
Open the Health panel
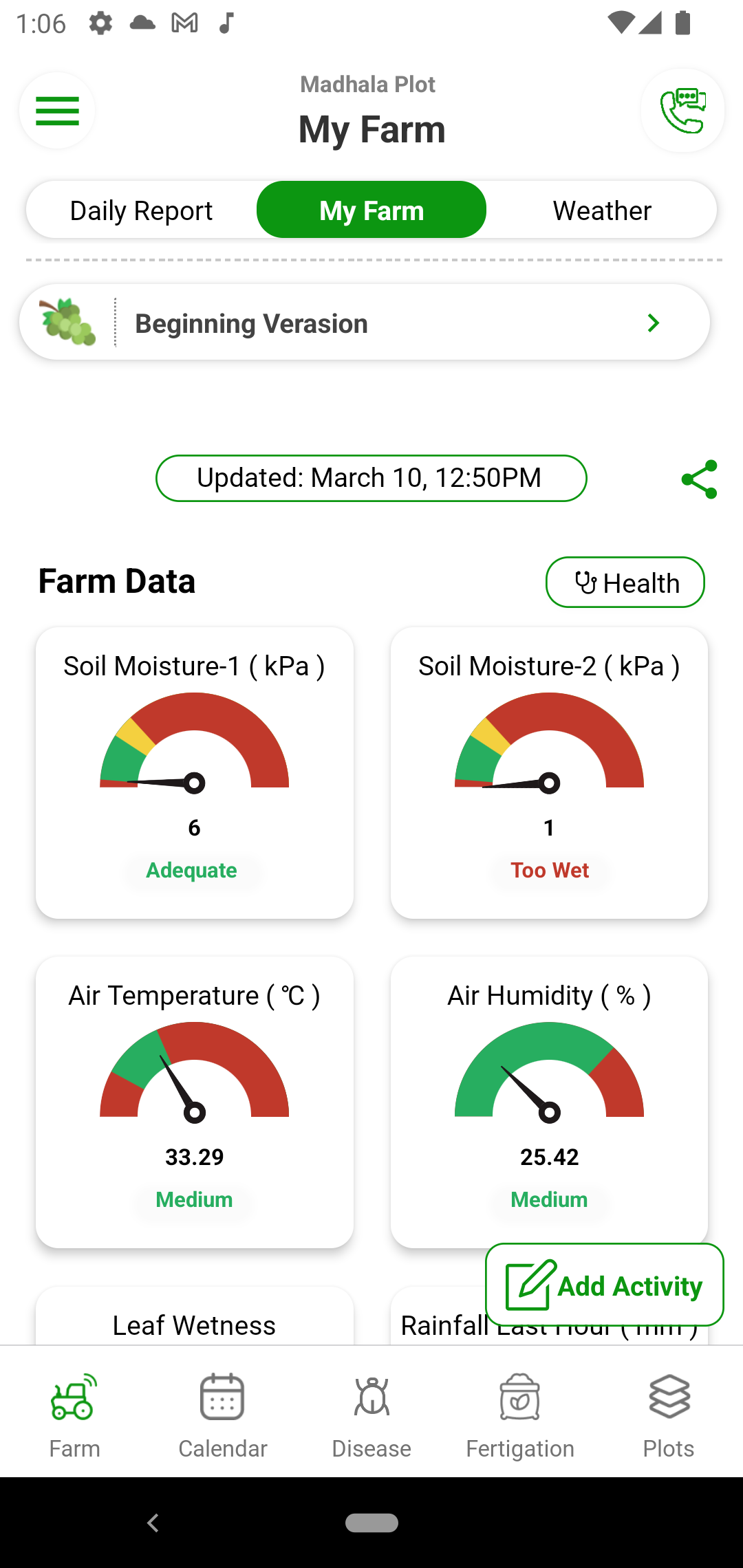click(x=625, y=582)
